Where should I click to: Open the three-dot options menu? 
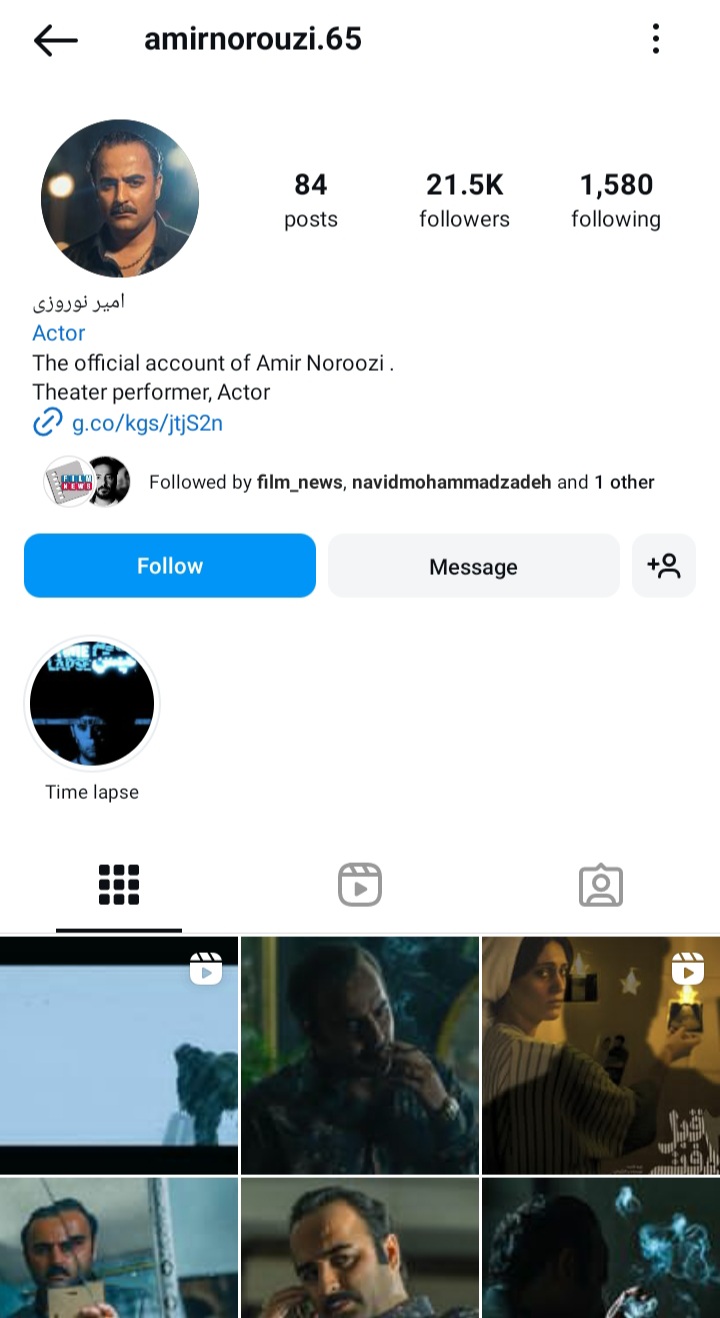pyautogui.click(x=656, y=39)
